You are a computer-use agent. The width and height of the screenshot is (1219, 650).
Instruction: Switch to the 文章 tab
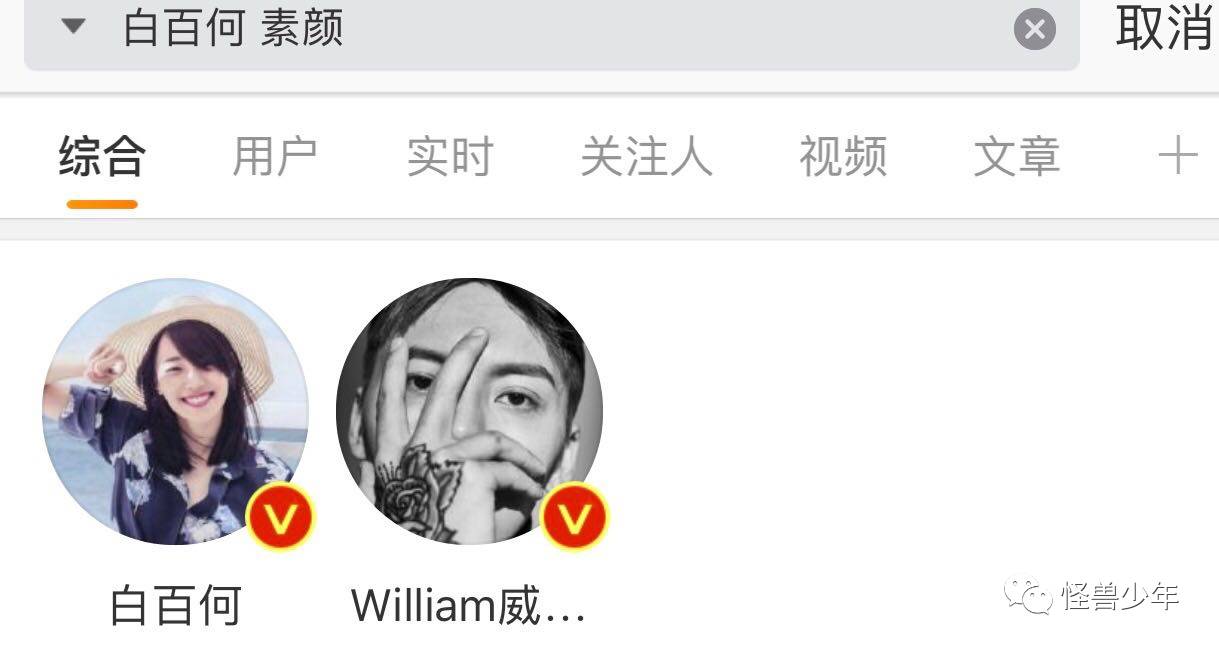[x=1016, y=157]
